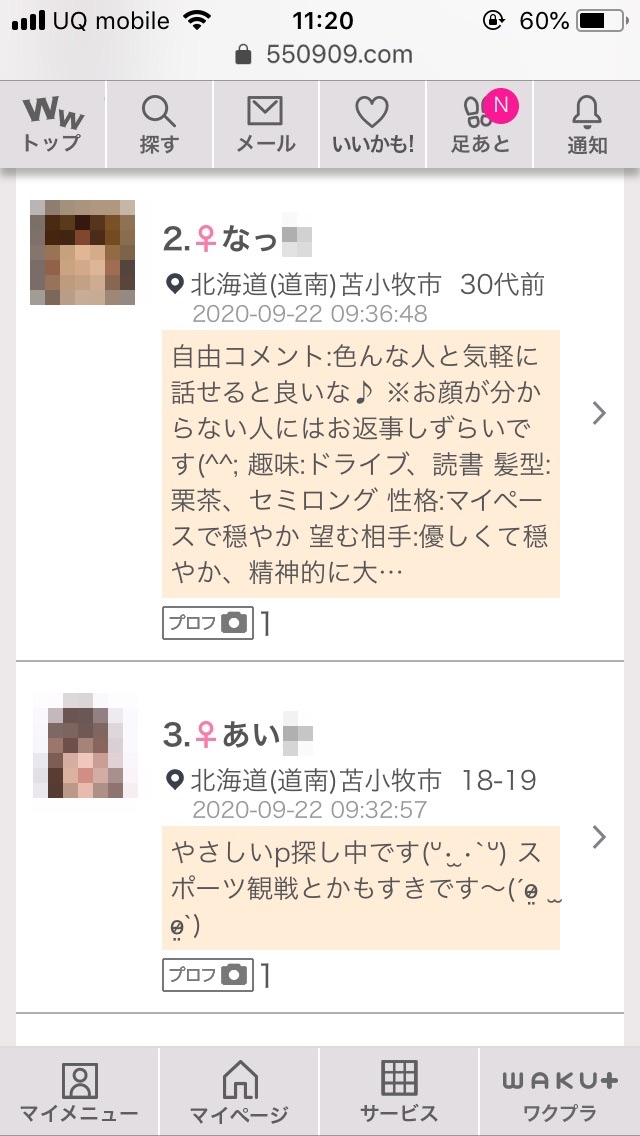The height and width of the screenshot is (1136, 640).
Task: View the 足あと footprints tab
Action: pos(480,124)
